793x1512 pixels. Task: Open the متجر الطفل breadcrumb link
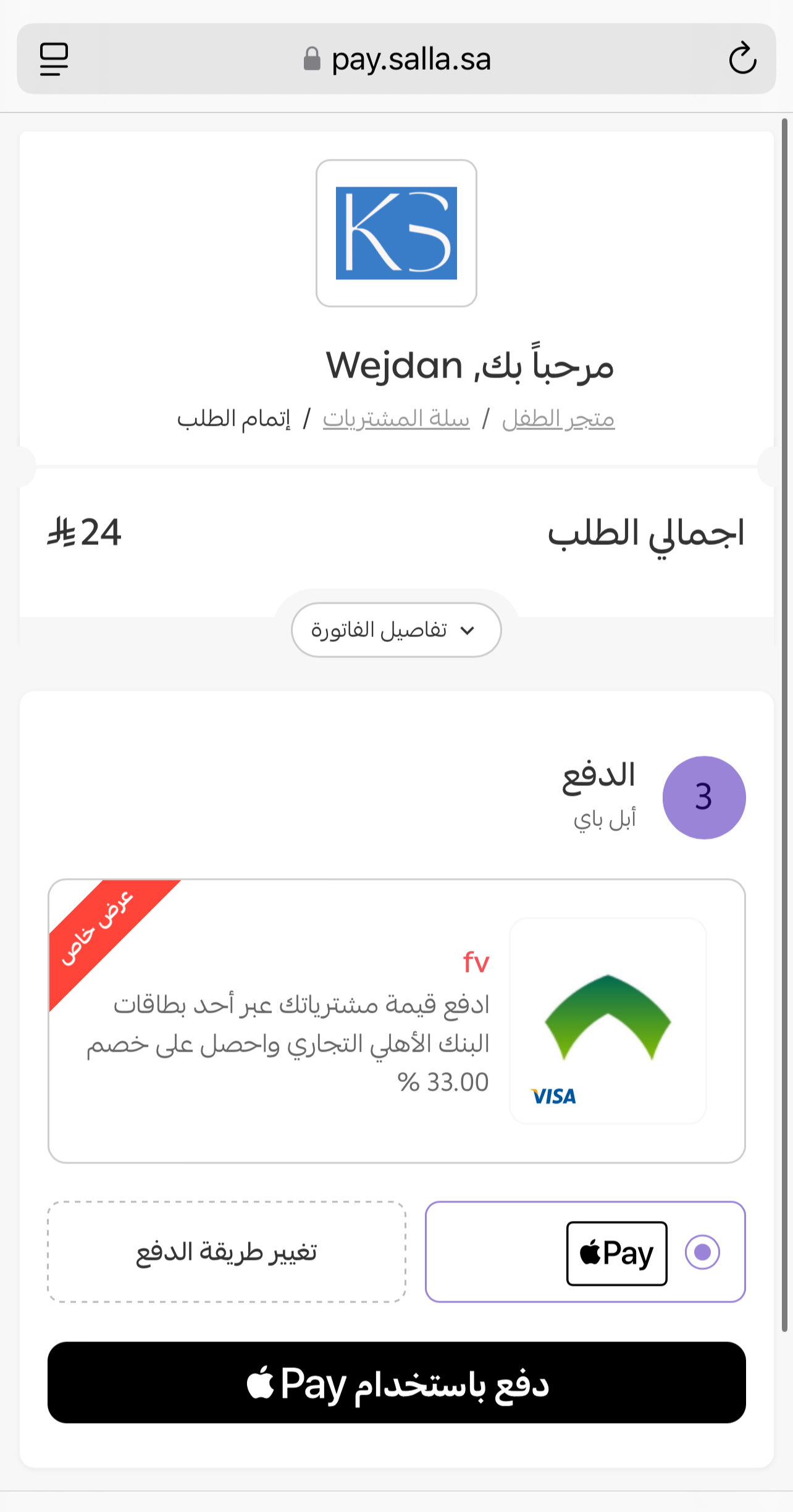[x=558, y=418]
